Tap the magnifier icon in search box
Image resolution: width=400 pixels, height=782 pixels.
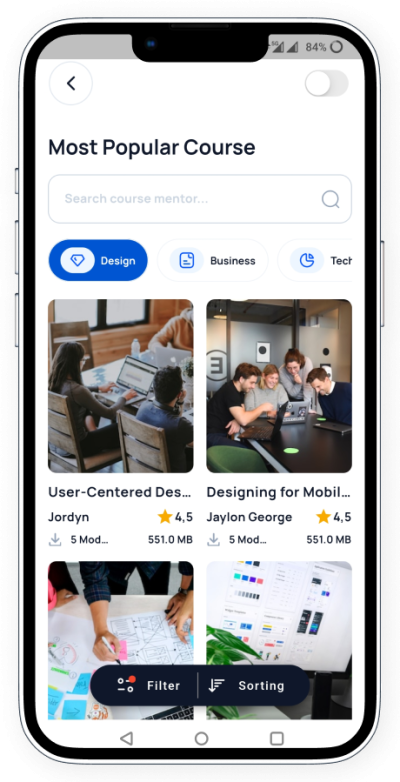coord(330,199)
